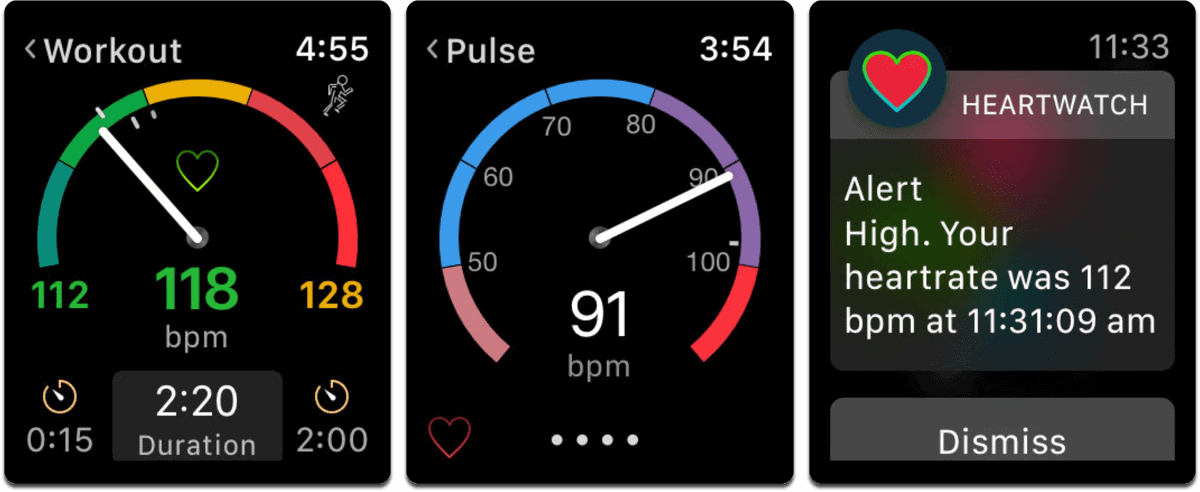Viewport: 1200px width, 492px height.
Task: Dismiss the HeartWatch high heartrate alert
Action: 1001,440
